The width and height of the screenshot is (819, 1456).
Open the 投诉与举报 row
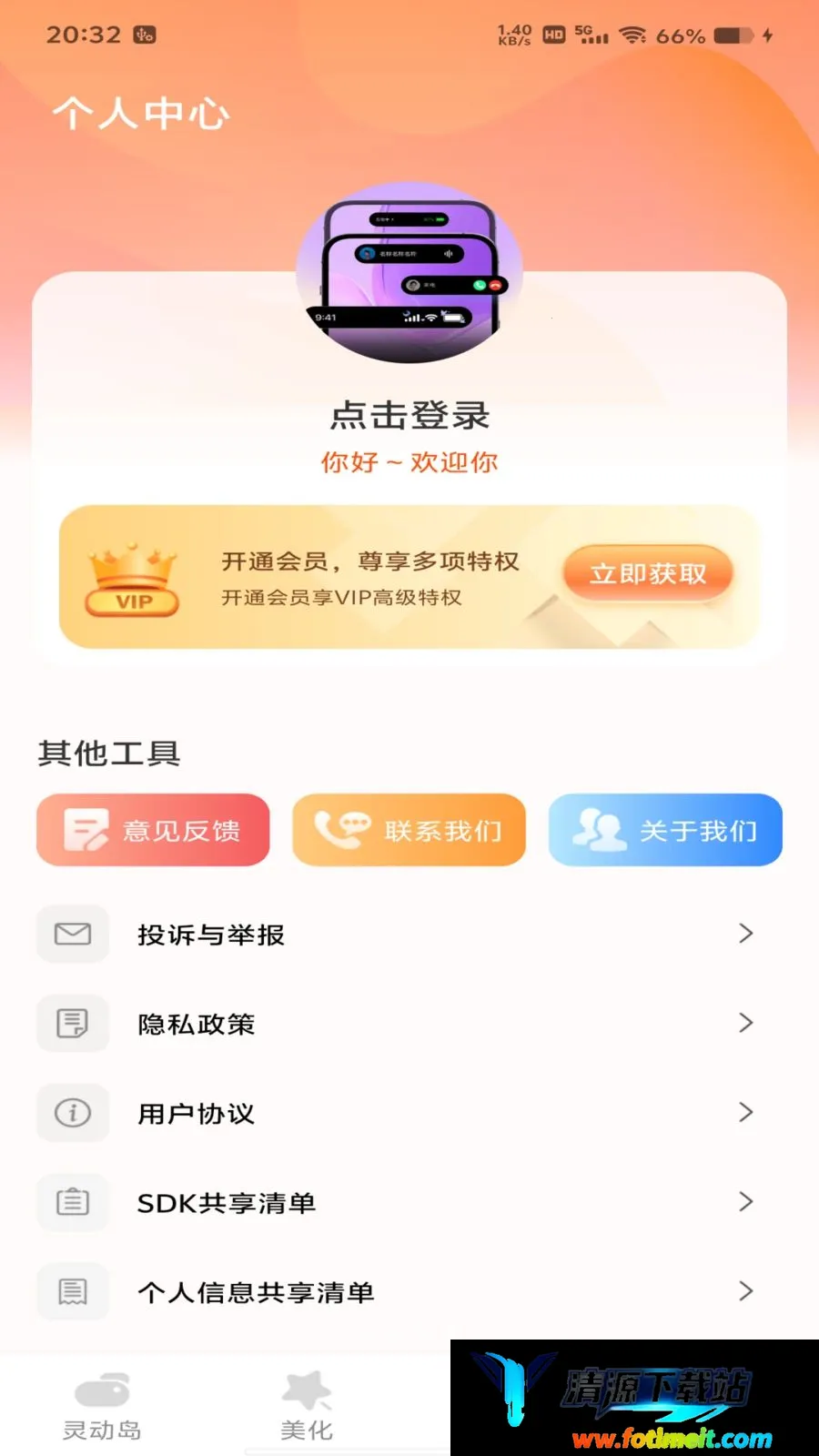(x=409, y=934)
